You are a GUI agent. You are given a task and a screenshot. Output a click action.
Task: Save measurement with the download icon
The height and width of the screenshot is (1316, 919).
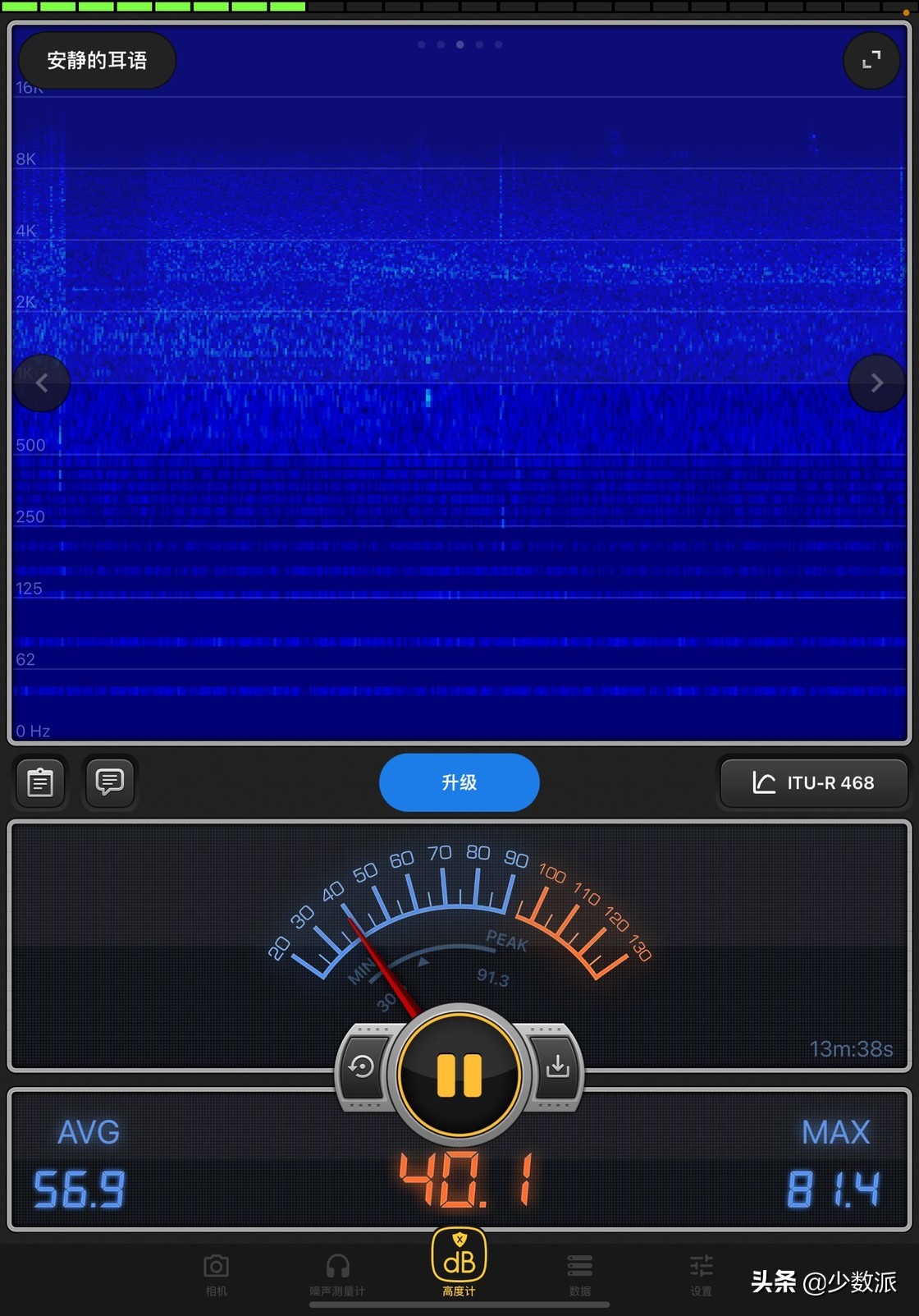click(557, 1068)
